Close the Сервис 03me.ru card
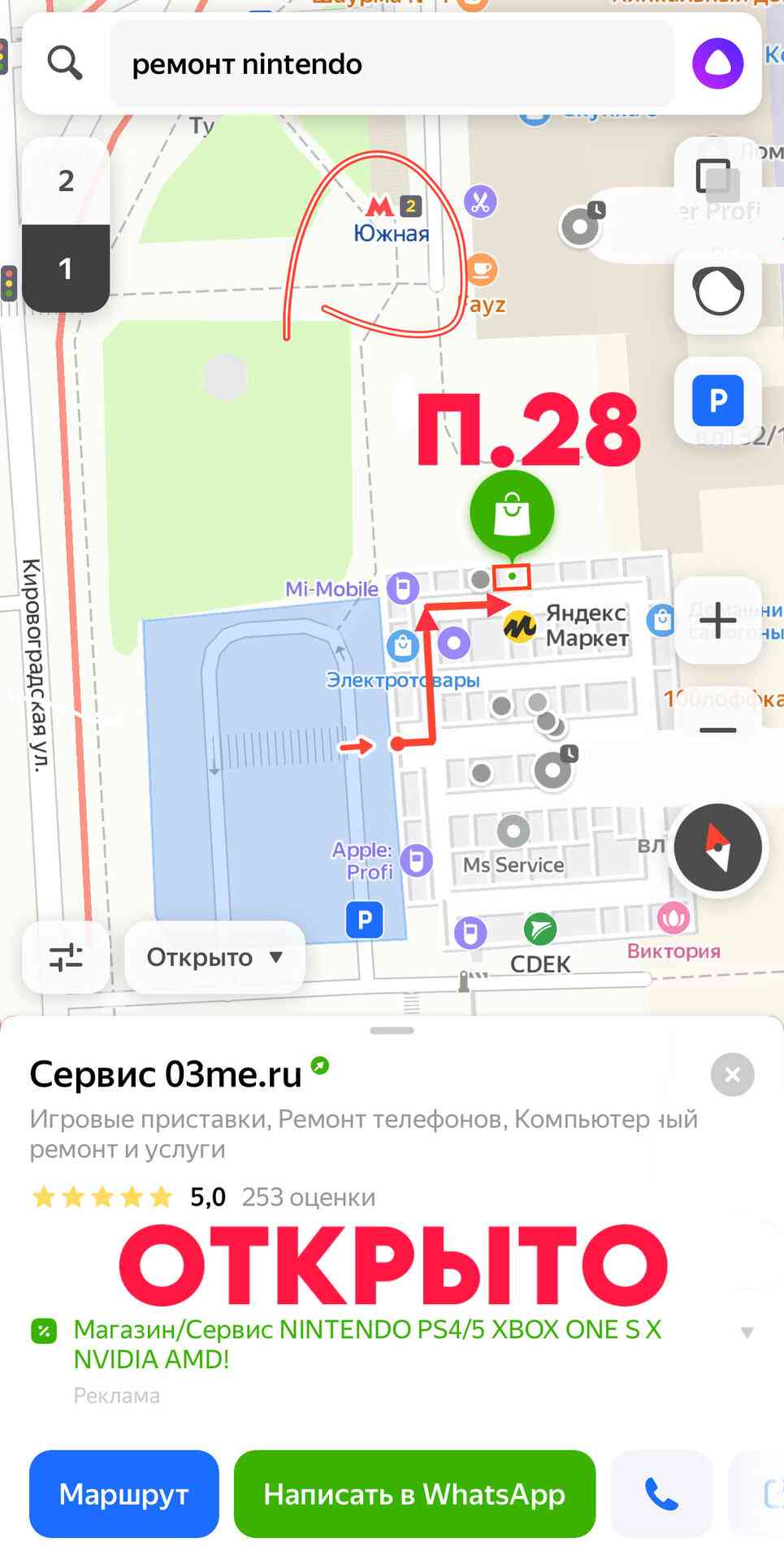784x1560 pixels. point(732,1074)
